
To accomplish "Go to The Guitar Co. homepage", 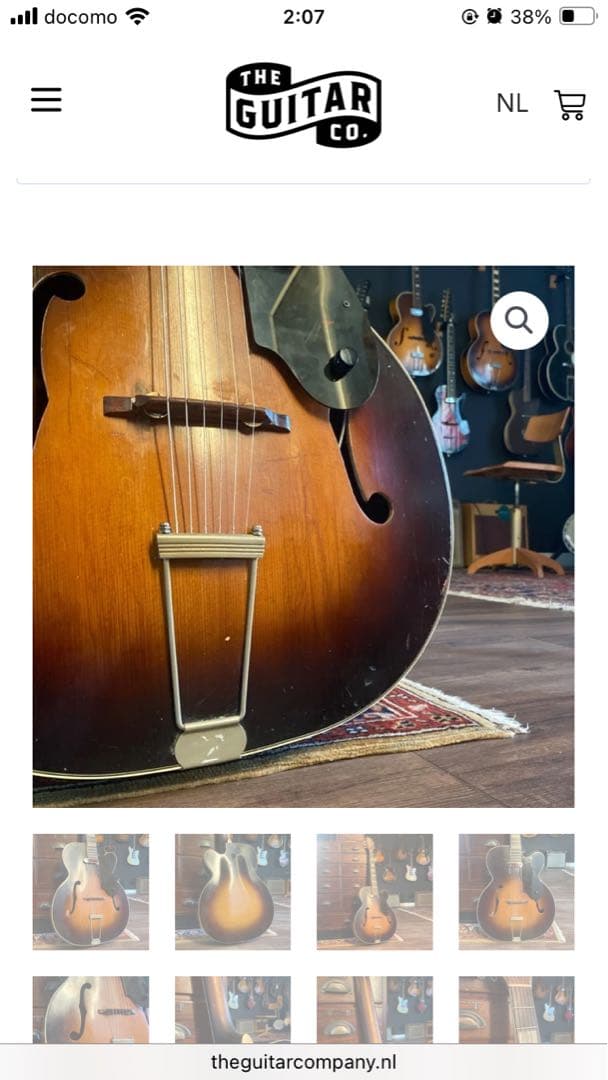I will click(303, 104).
